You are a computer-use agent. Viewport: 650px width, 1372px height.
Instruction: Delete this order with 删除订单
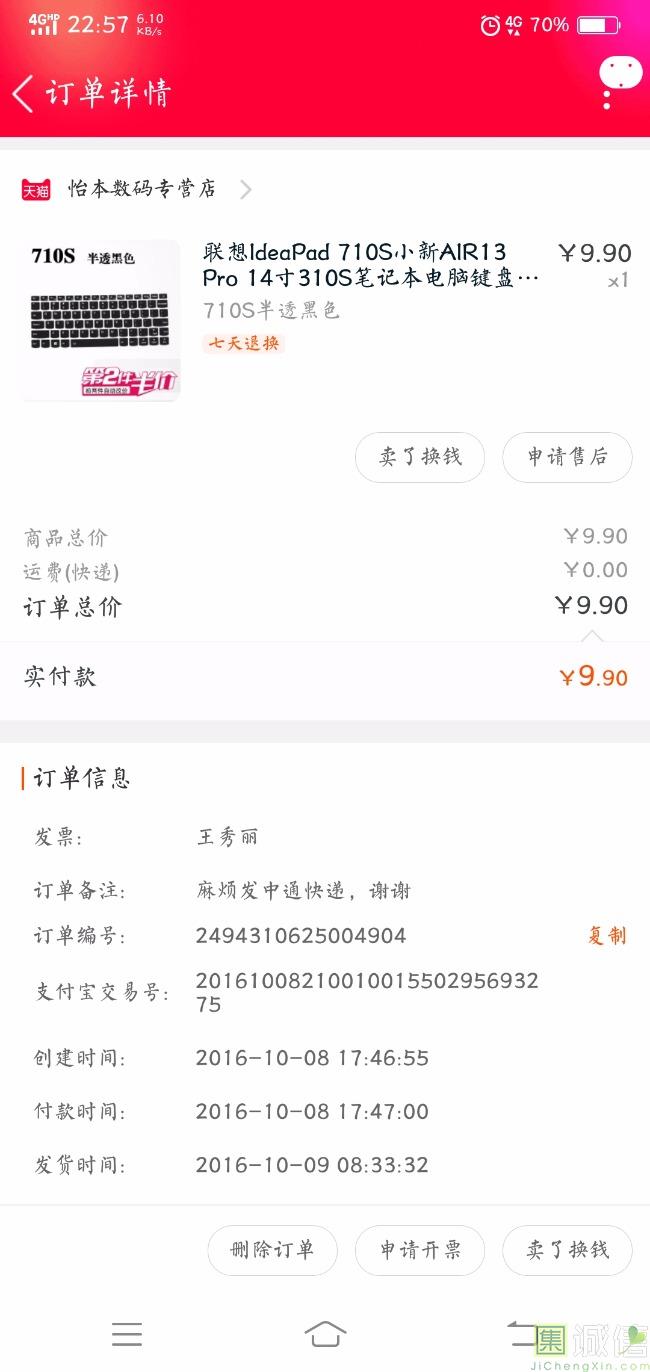272,1250
